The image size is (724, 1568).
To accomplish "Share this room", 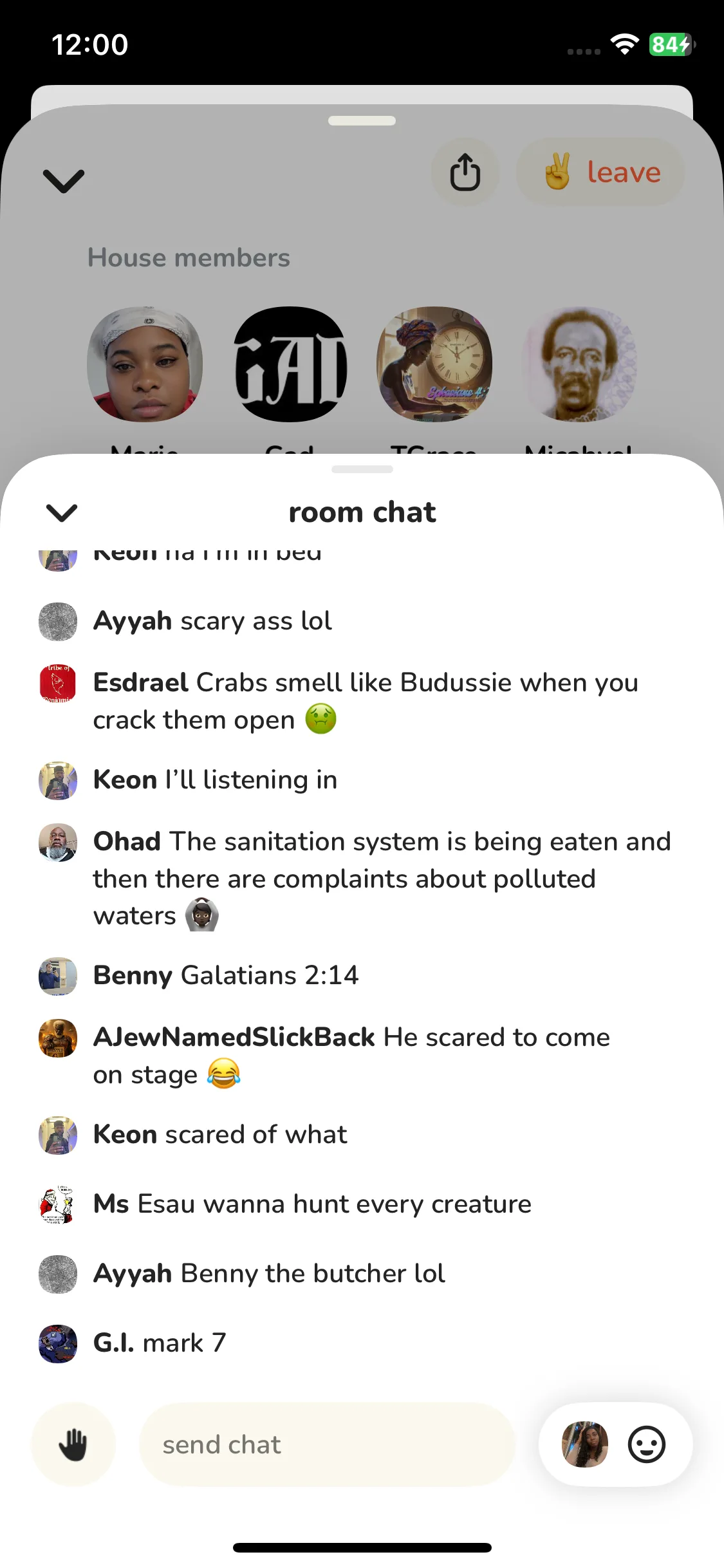I will point(465,173).
